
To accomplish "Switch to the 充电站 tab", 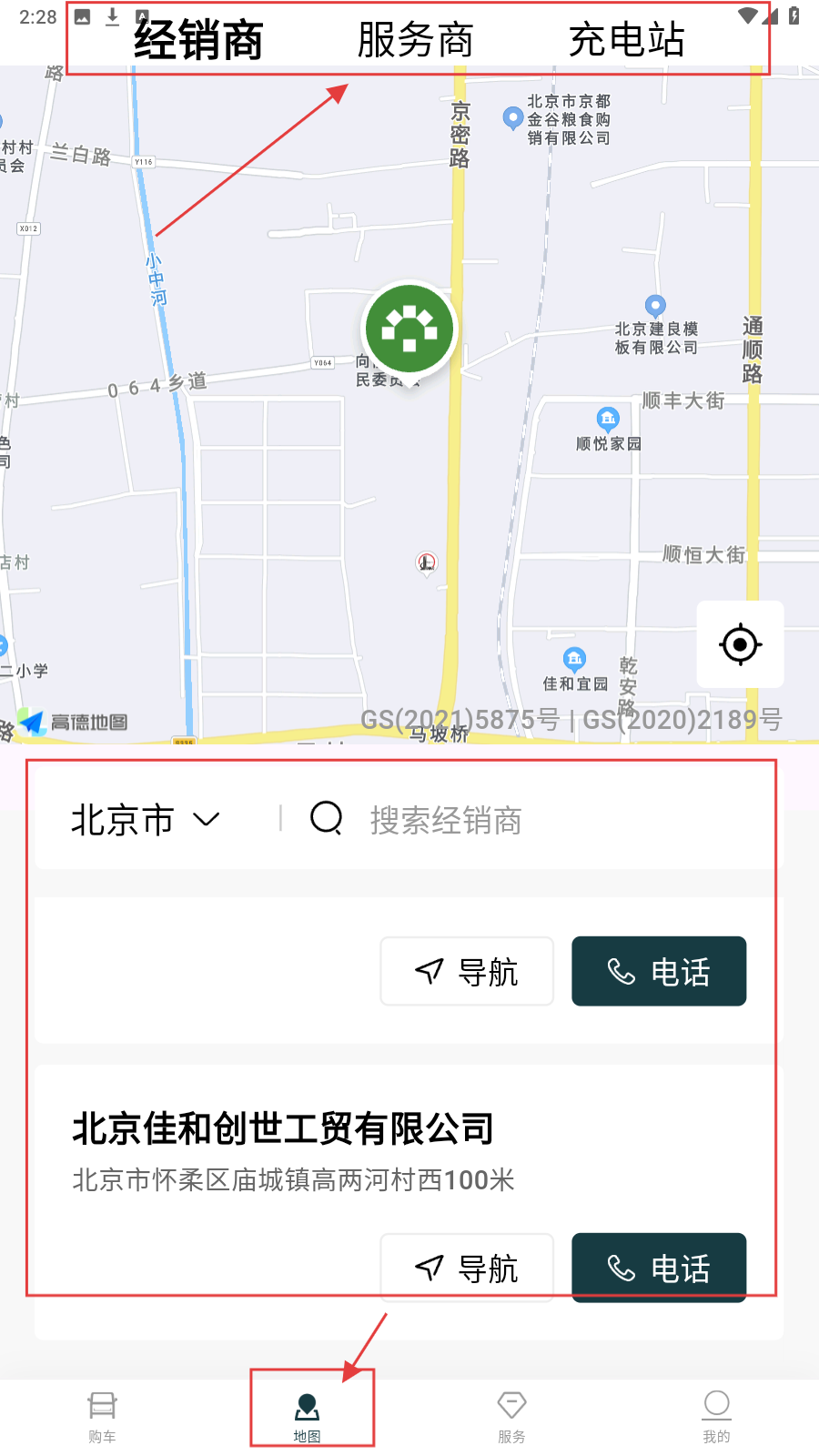I will coord(626,40).
